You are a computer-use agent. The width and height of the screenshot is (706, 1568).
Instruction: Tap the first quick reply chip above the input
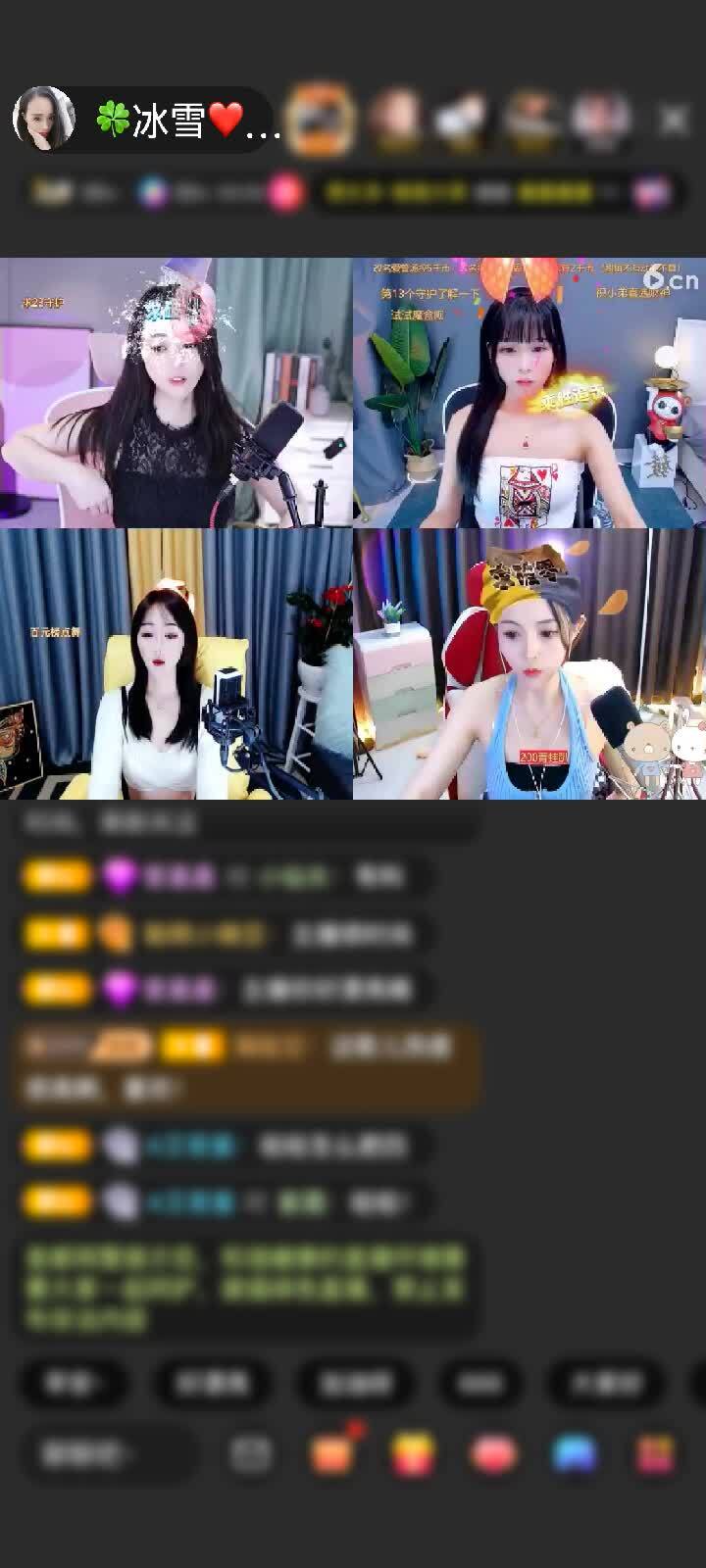click(x=73, y=1383)
